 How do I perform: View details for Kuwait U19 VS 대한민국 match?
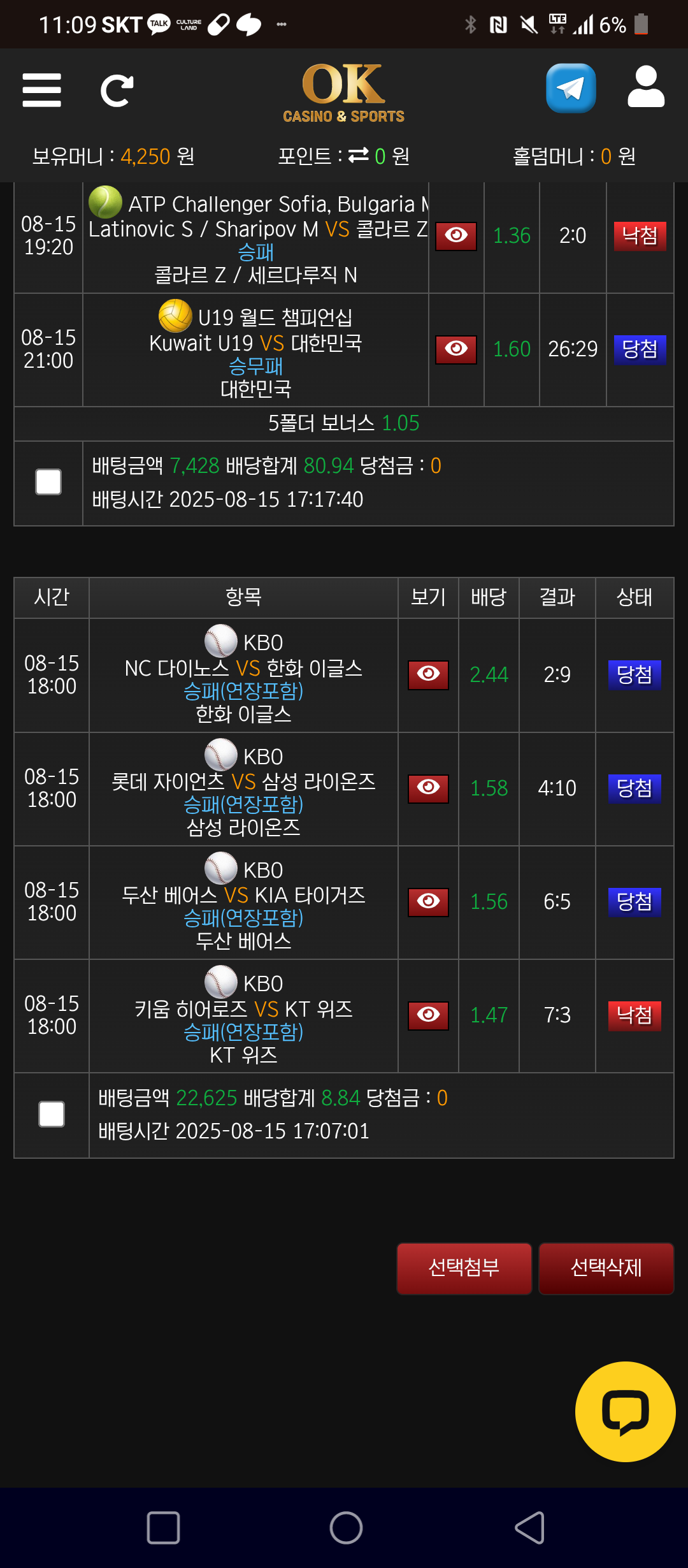click(456, 349)
